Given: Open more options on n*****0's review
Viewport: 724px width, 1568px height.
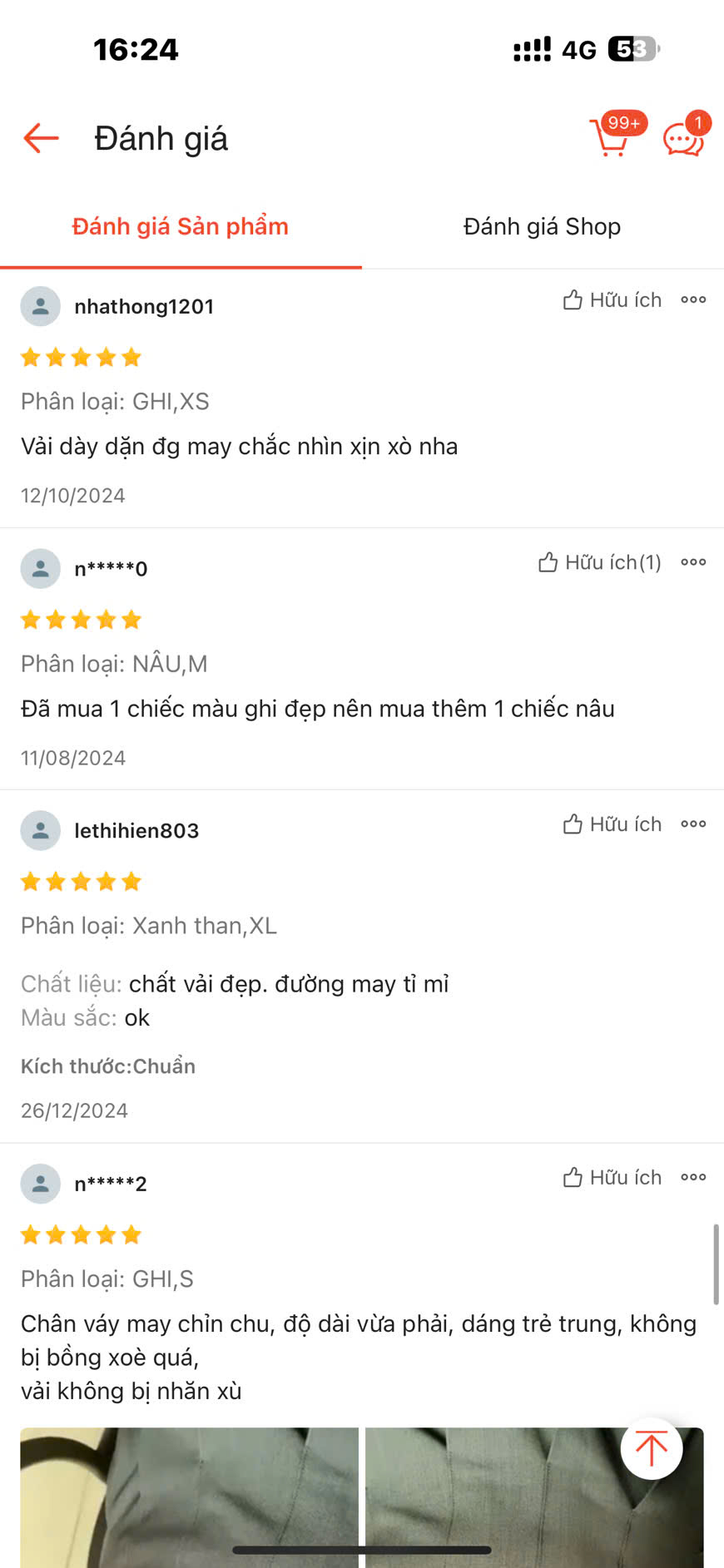Looking at the screenshot, I should 693,563.
